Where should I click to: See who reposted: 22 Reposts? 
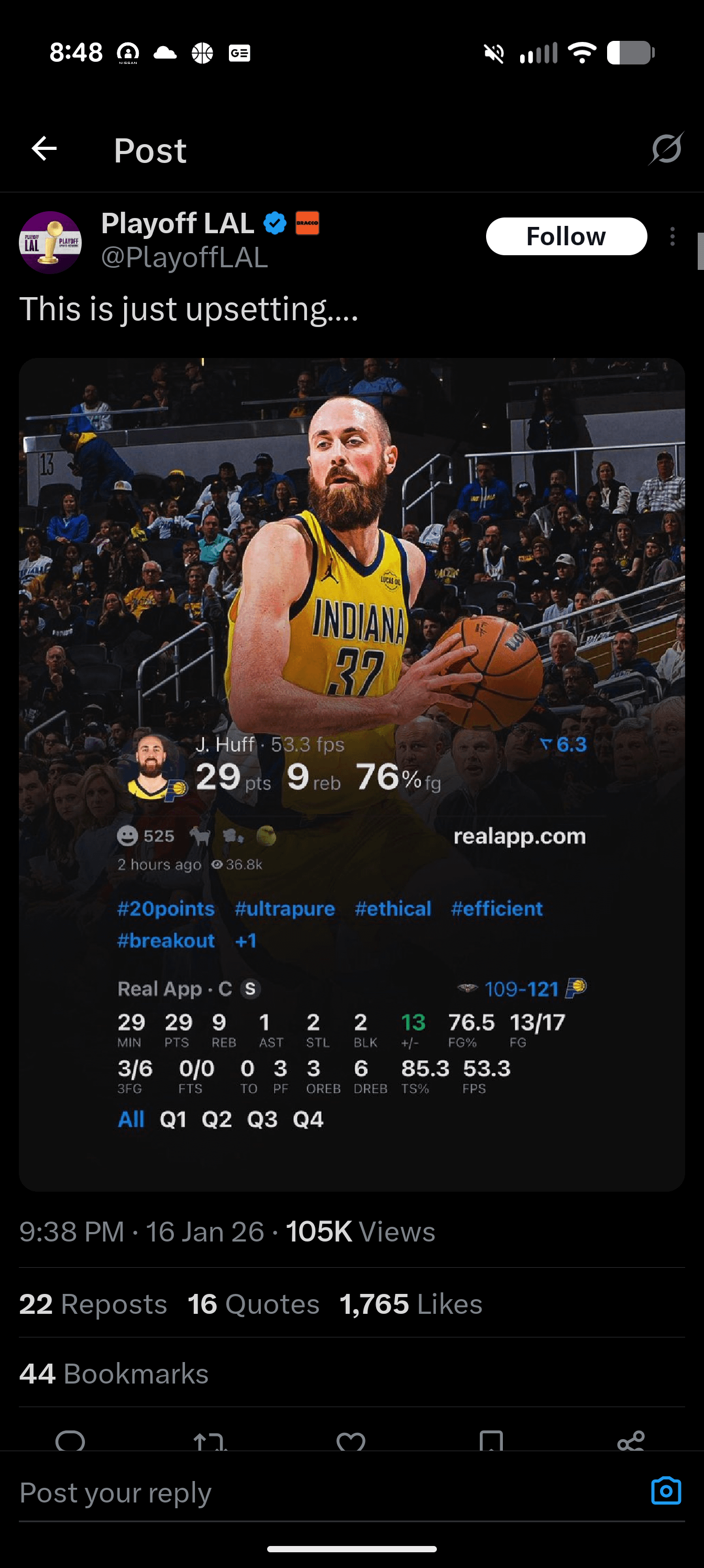click(x=93, y=1304)
